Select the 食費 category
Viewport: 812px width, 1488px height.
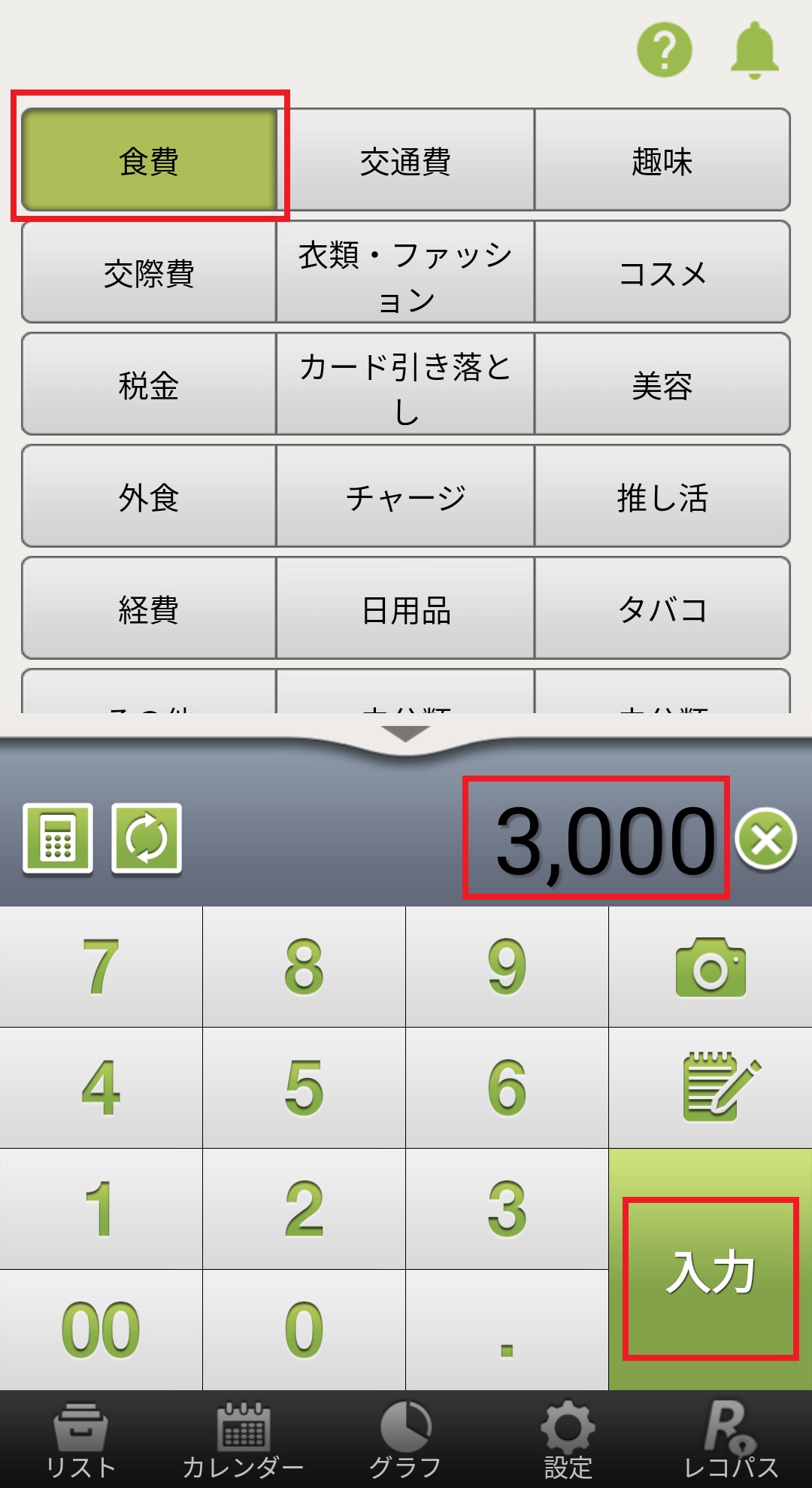[x=149, y=160]
